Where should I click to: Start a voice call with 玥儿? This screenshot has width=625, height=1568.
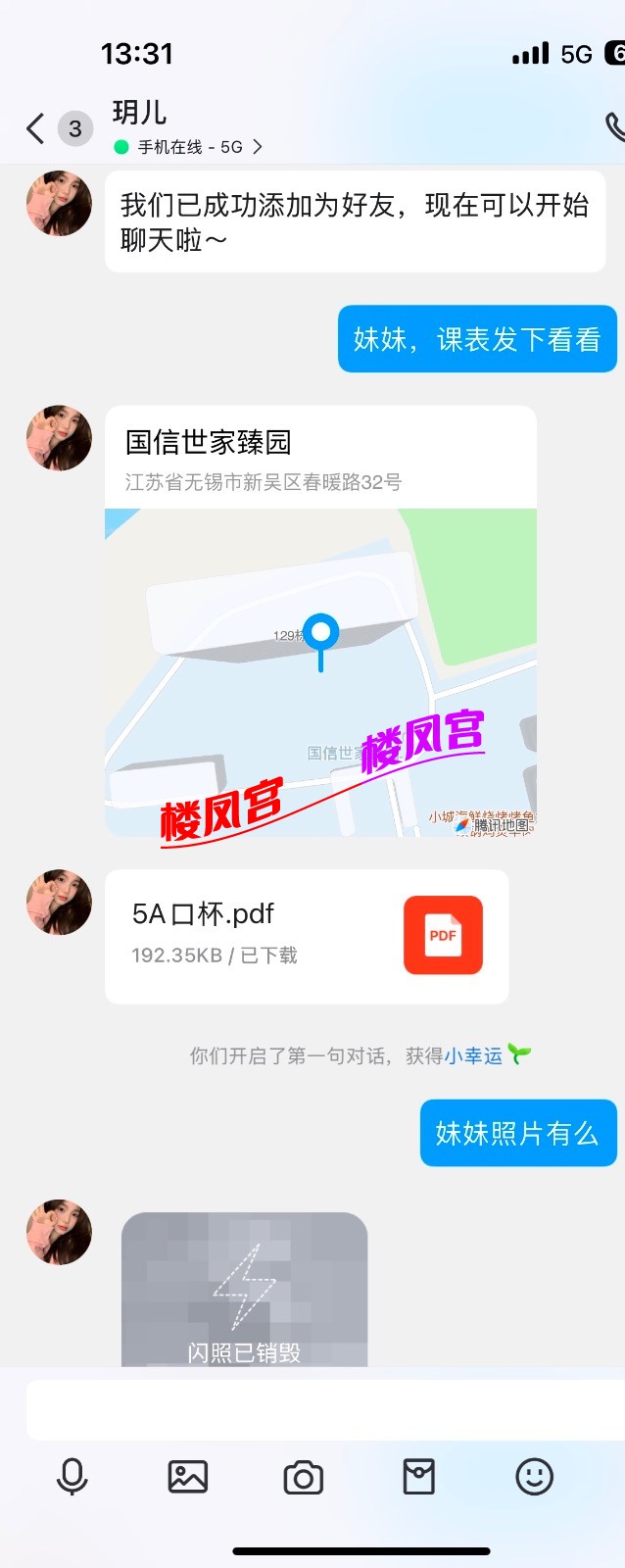(615, 127)
